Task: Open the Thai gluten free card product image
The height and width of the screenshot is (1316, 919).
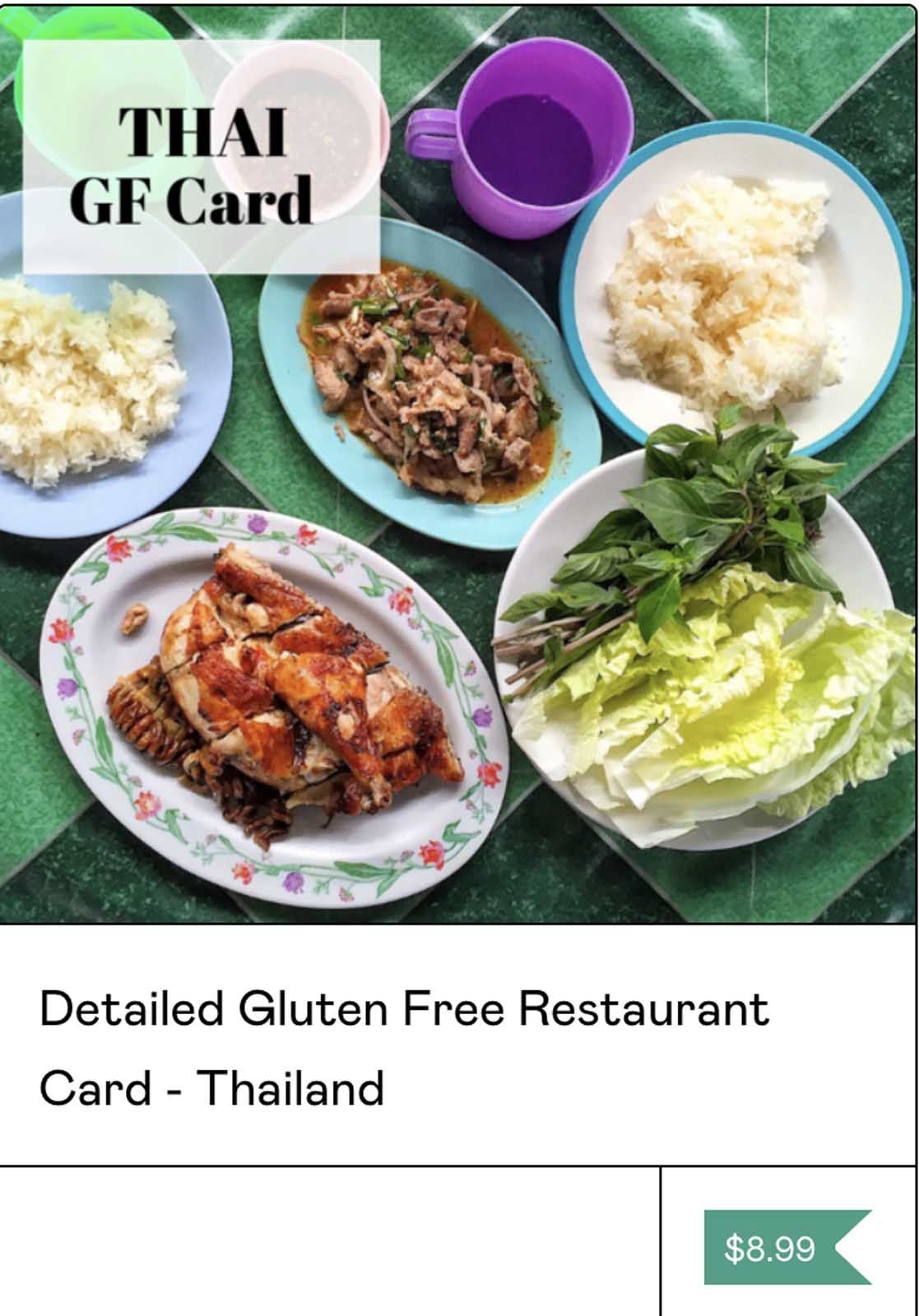Action: click(459, 461)
